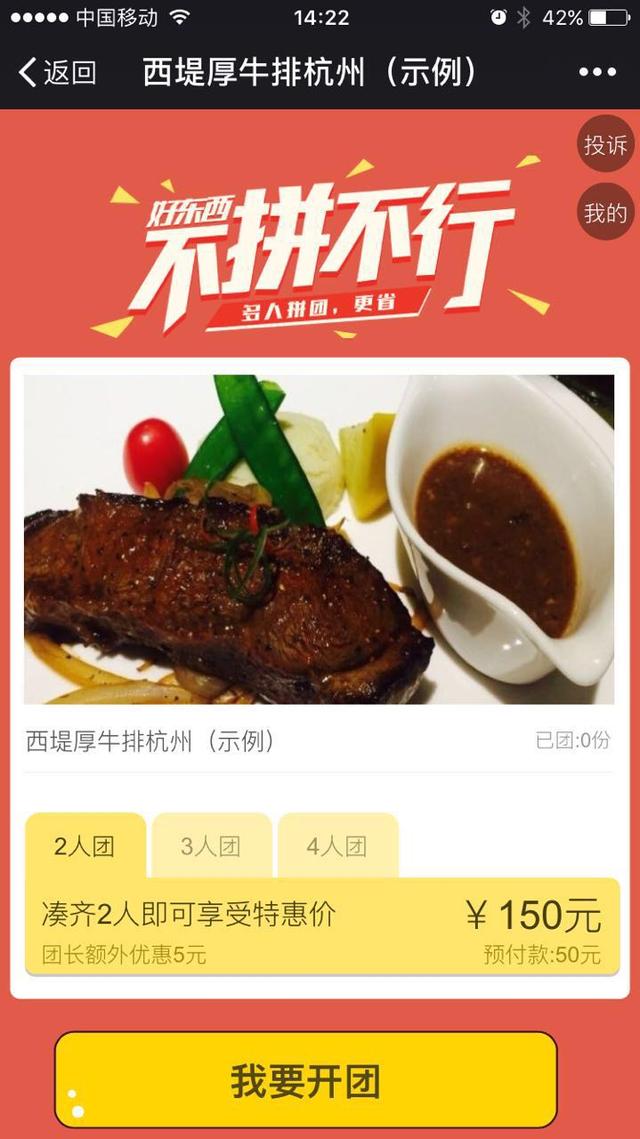Open the 我的 profile button
640x1139 pixels.
(605, 212)
